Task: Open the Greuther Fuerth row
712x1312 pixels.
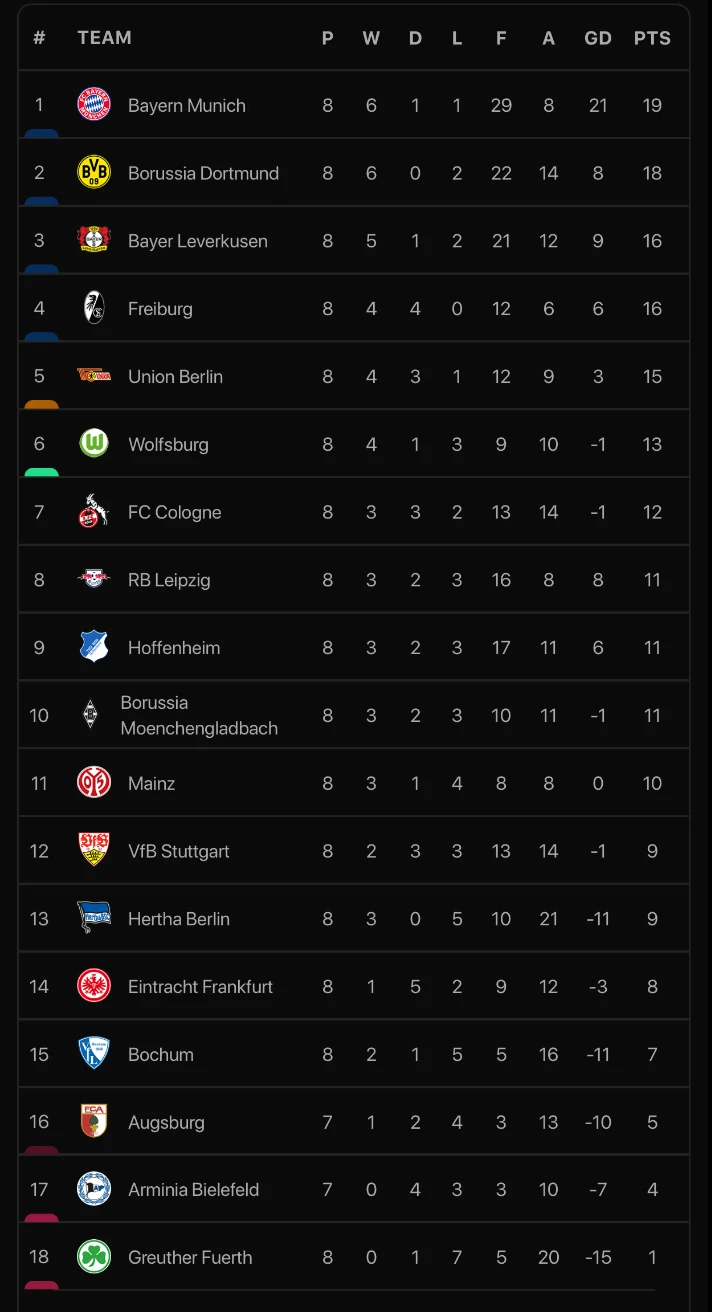Action: coord(190,1258)
